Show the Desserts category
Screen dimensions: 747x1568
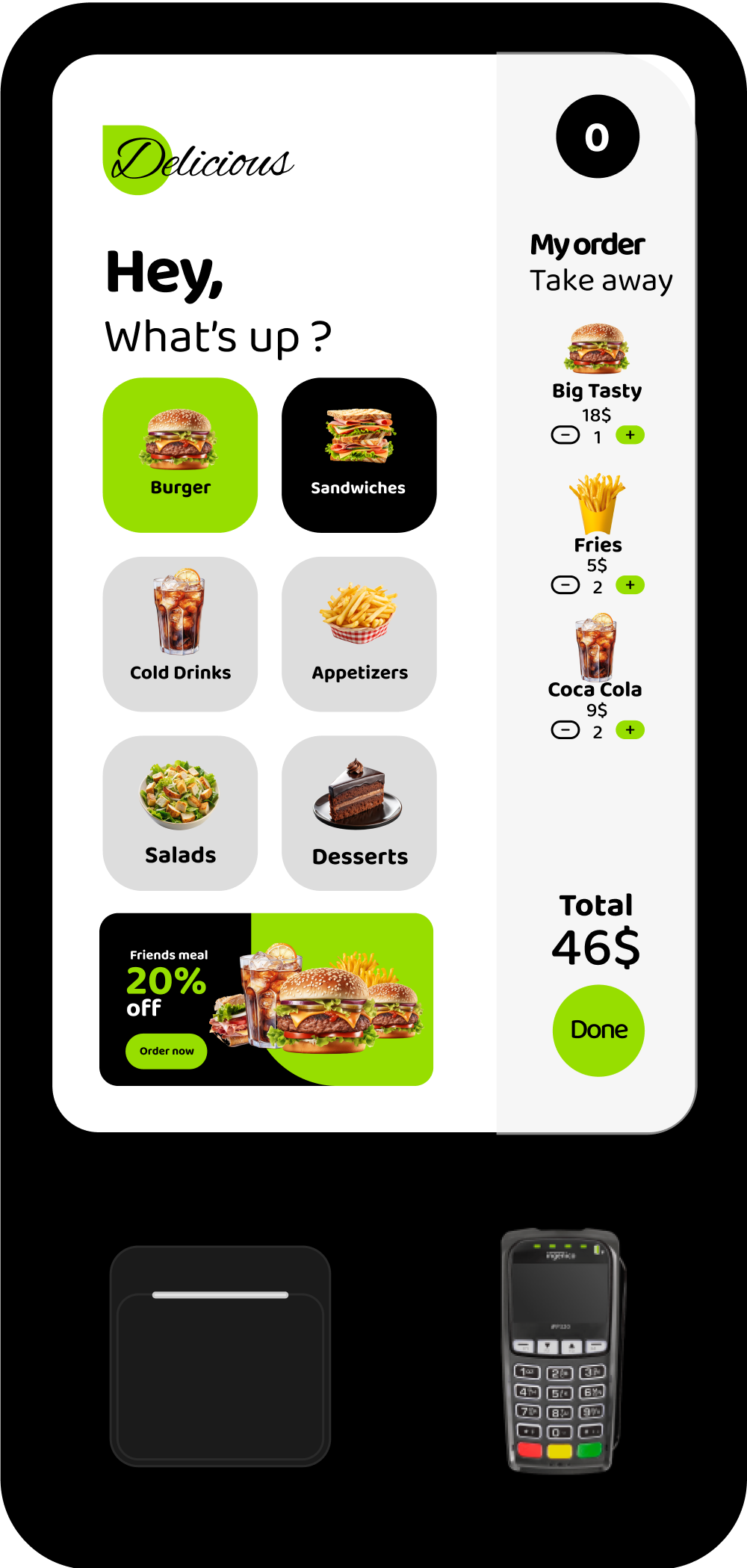coord(359,812)
